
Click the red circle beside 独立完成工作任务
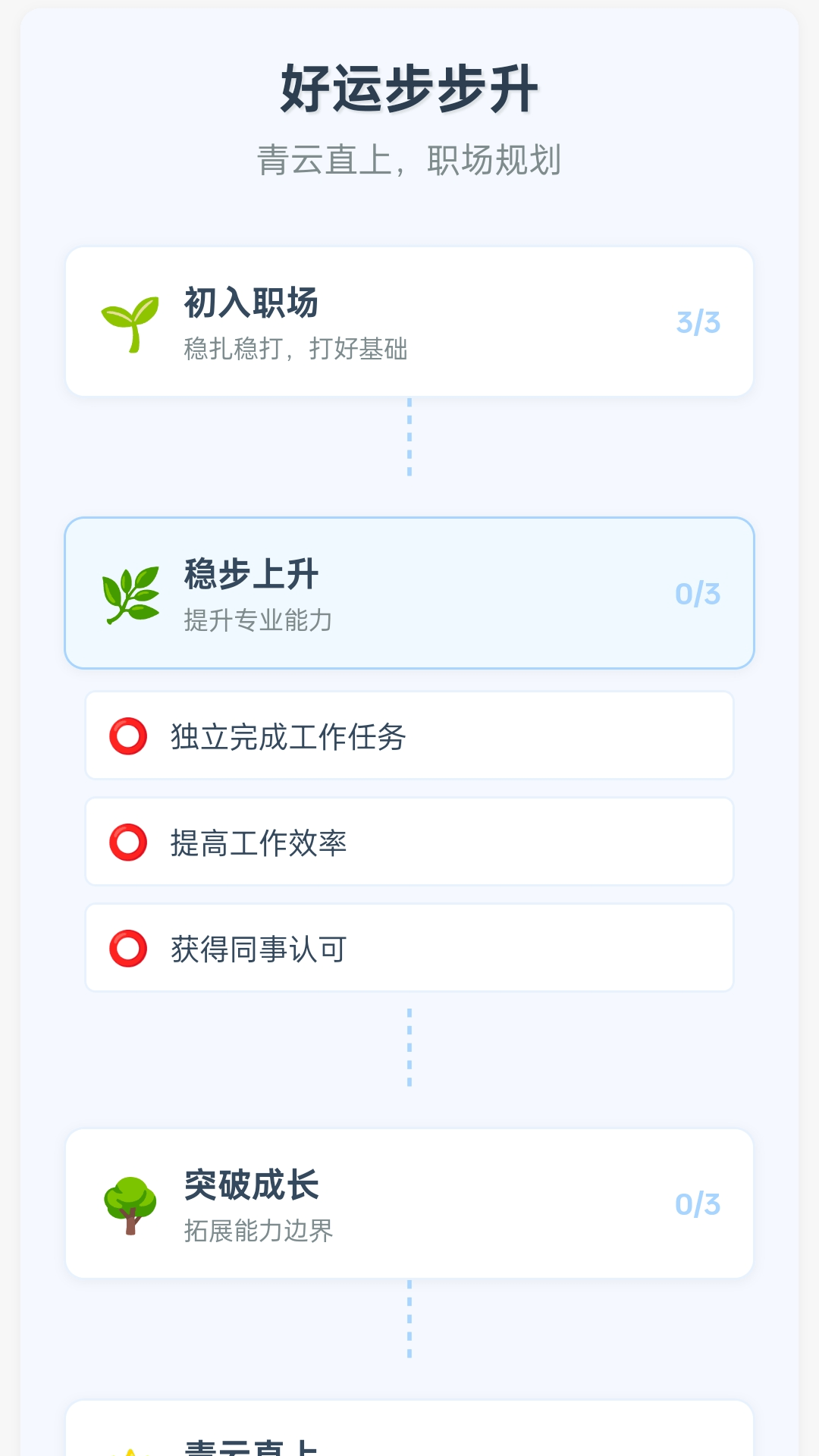pyautogui.click(x=127, y=734)
